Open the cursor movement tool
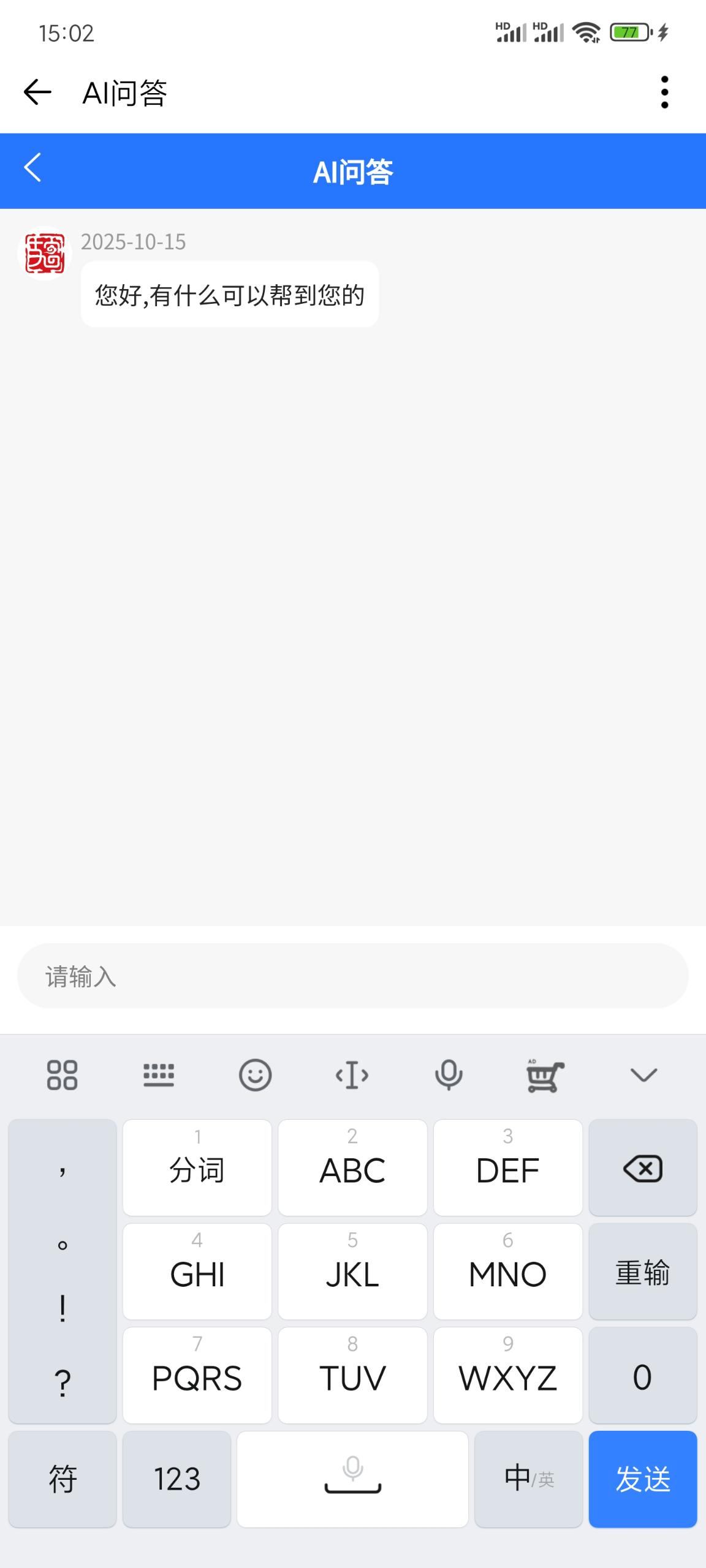Image resolution: width=706 pixels, height=1568 pixels. (x=352, y=1075)
